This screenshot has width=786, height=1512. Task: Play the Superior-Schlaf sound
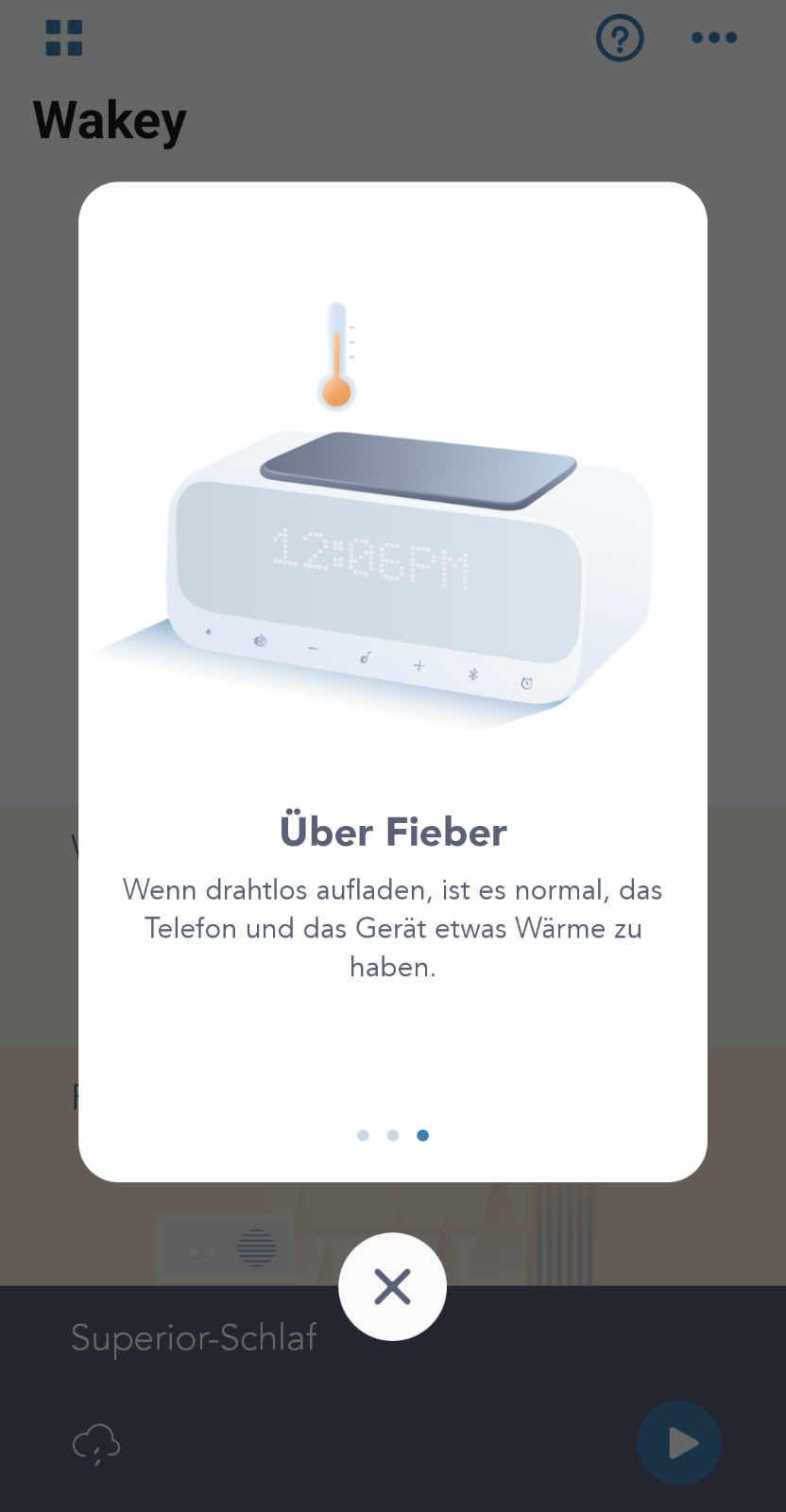click(679, 1443)
